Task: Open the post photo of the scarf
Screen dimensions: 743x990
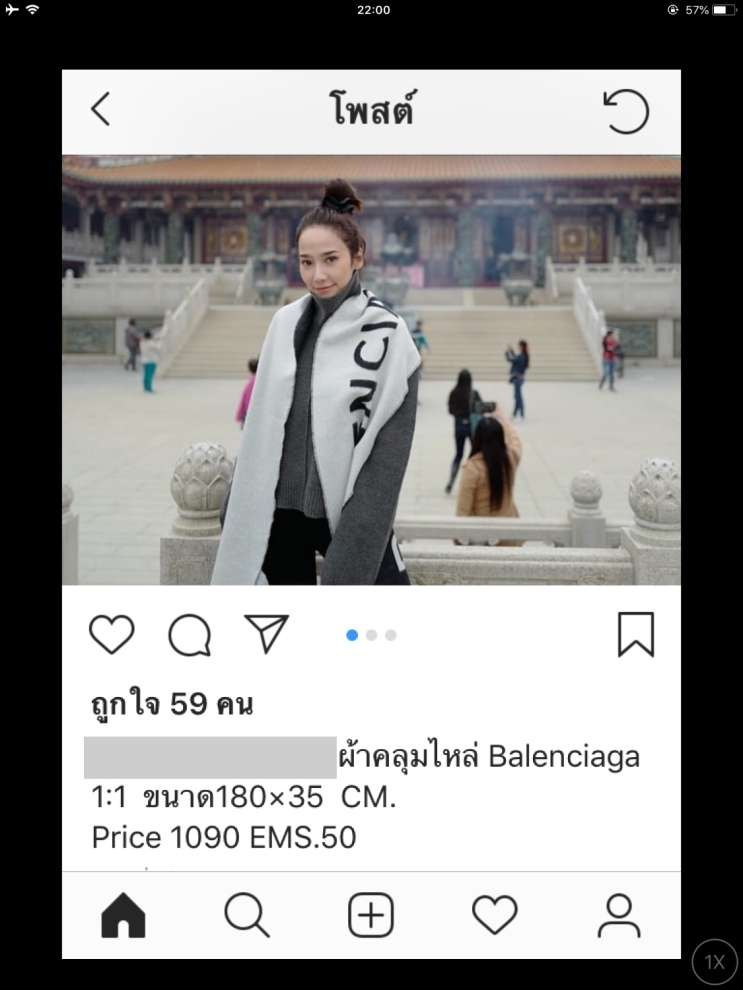Action: coord(371,370)
